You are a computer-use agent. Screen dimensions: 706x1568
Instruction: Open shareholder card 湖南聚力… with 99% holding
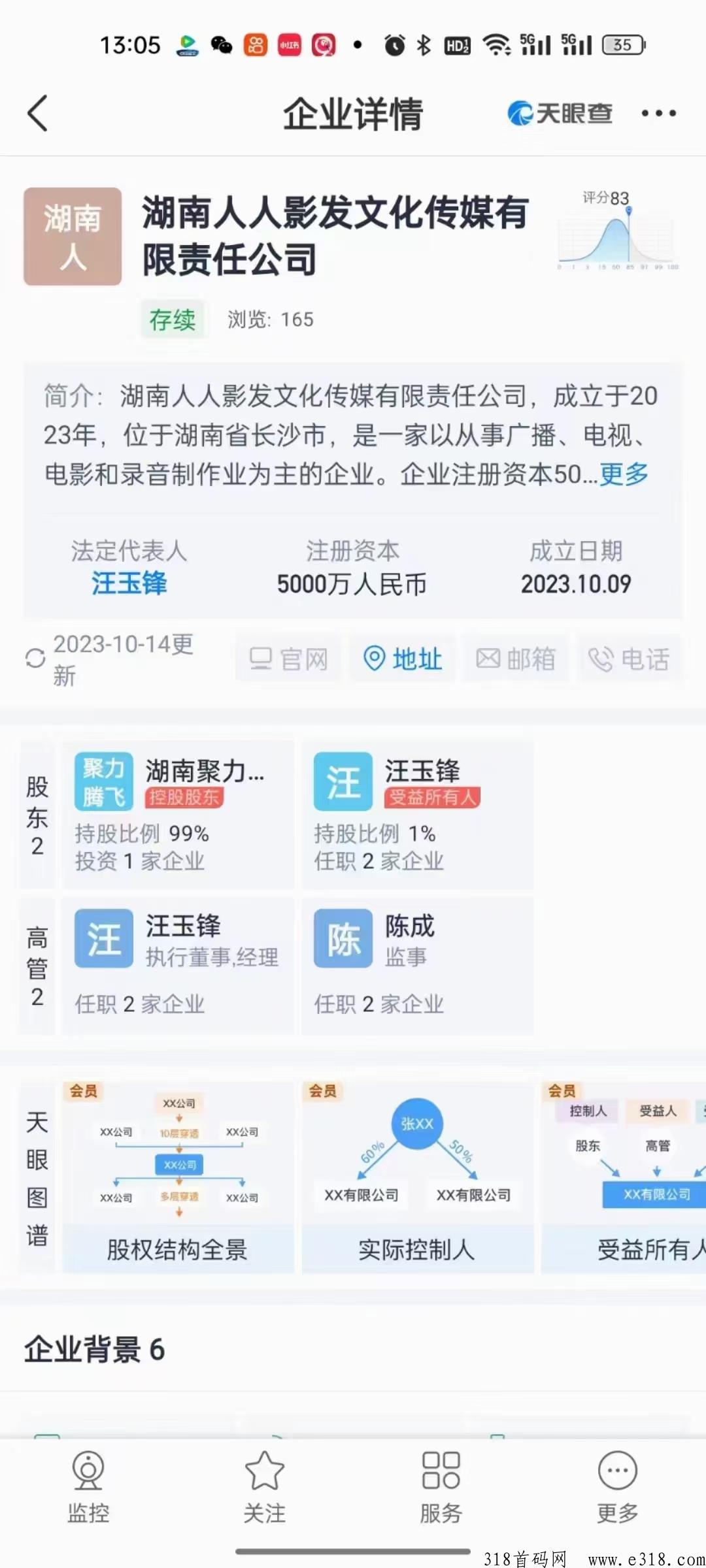click(x=178, y=814)
